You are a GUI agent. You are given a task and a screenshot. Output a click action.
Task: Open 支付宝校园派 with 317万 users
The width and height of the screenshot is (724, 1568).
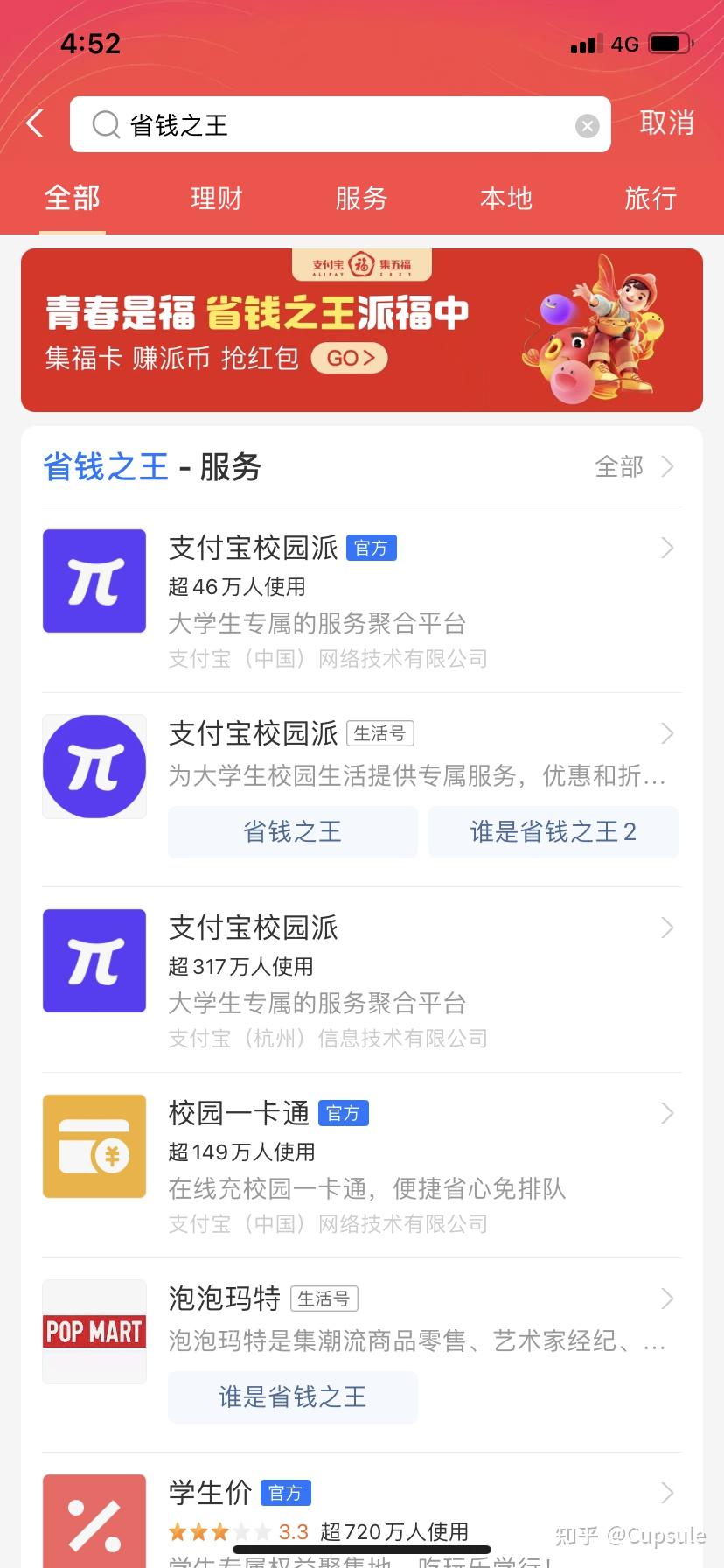362,981
